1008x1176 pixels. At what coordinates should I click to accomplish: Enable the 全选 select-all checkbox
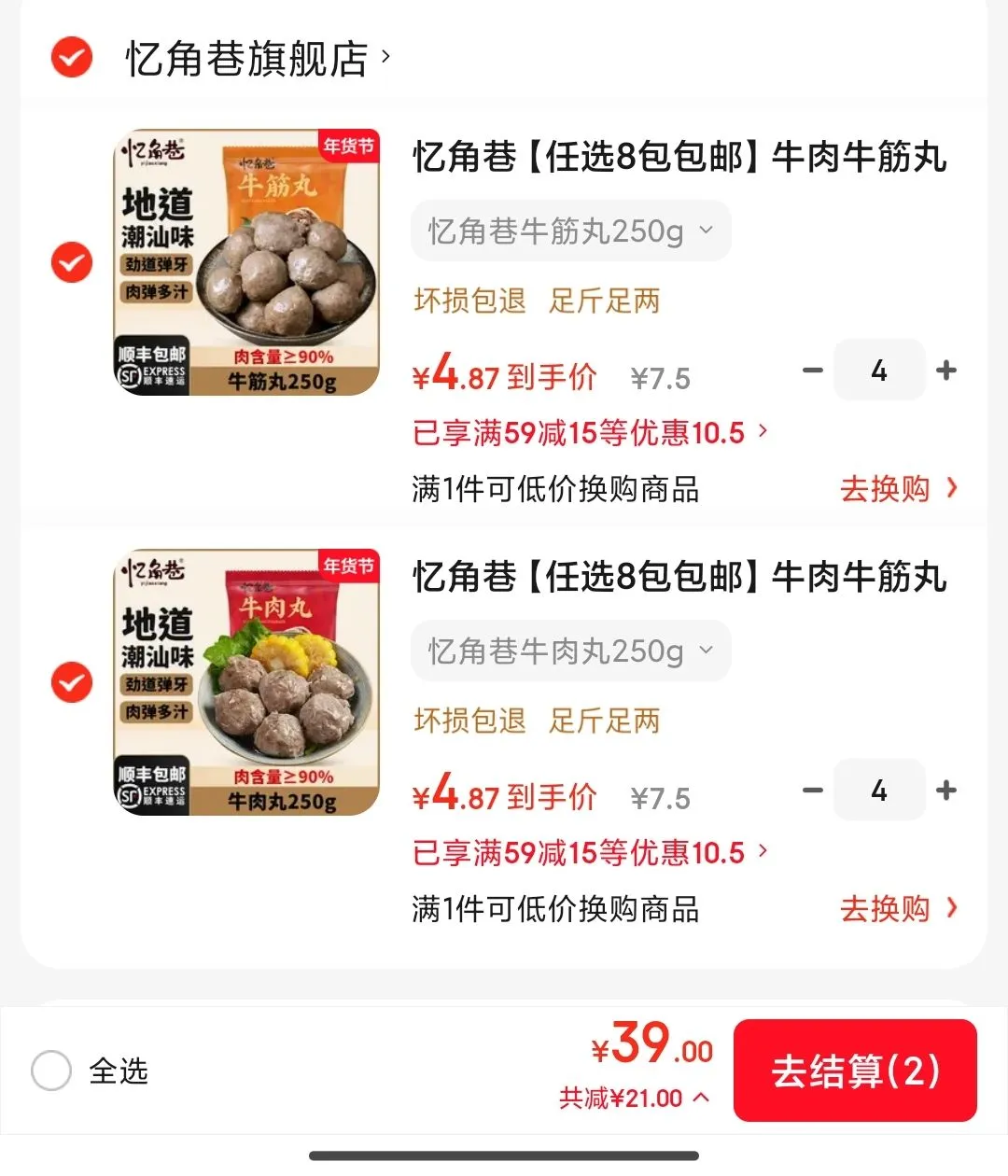pyautogui.click(x=51, y=1071)
